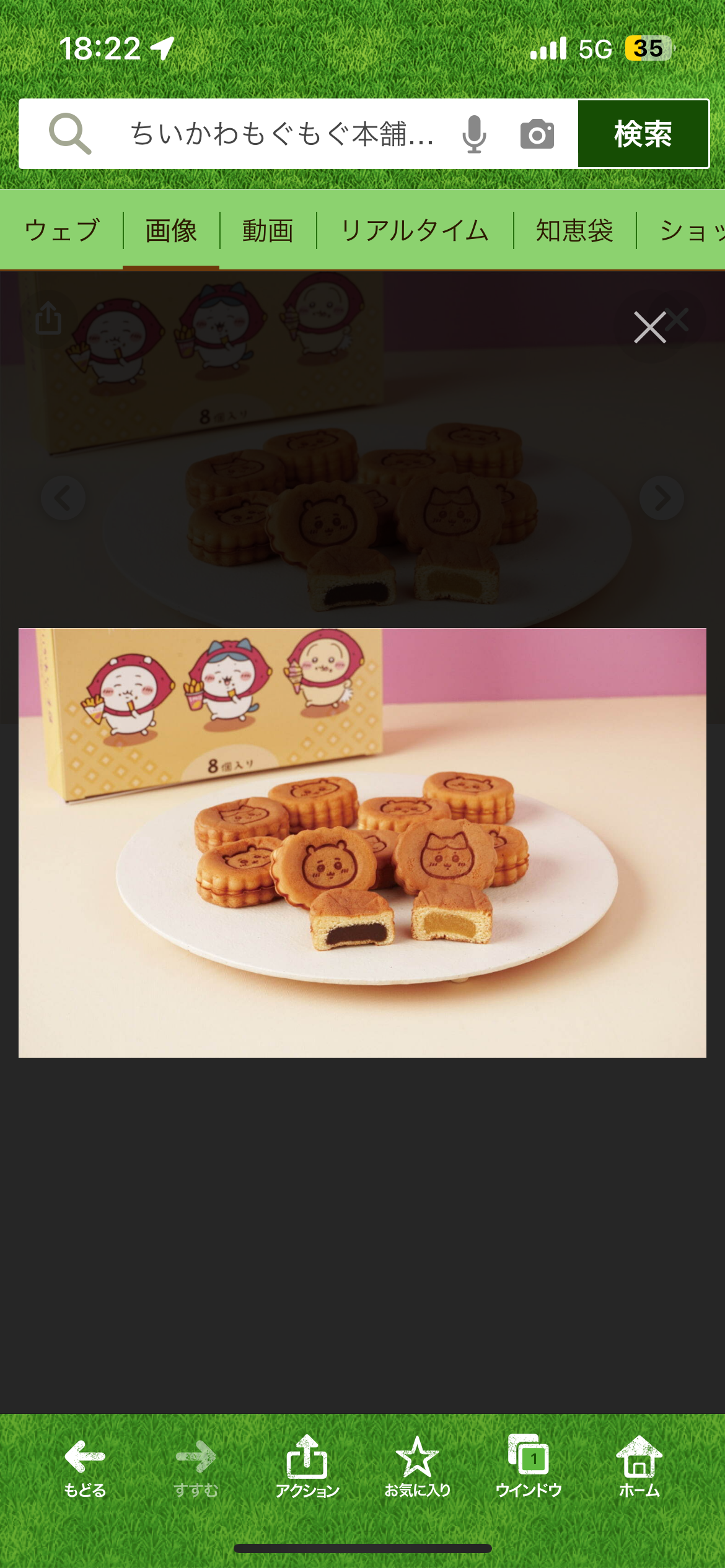Screen dimensions: 725x1568
Task: Open camera image search
Action: pyautogui.click(x=537, y=134)
